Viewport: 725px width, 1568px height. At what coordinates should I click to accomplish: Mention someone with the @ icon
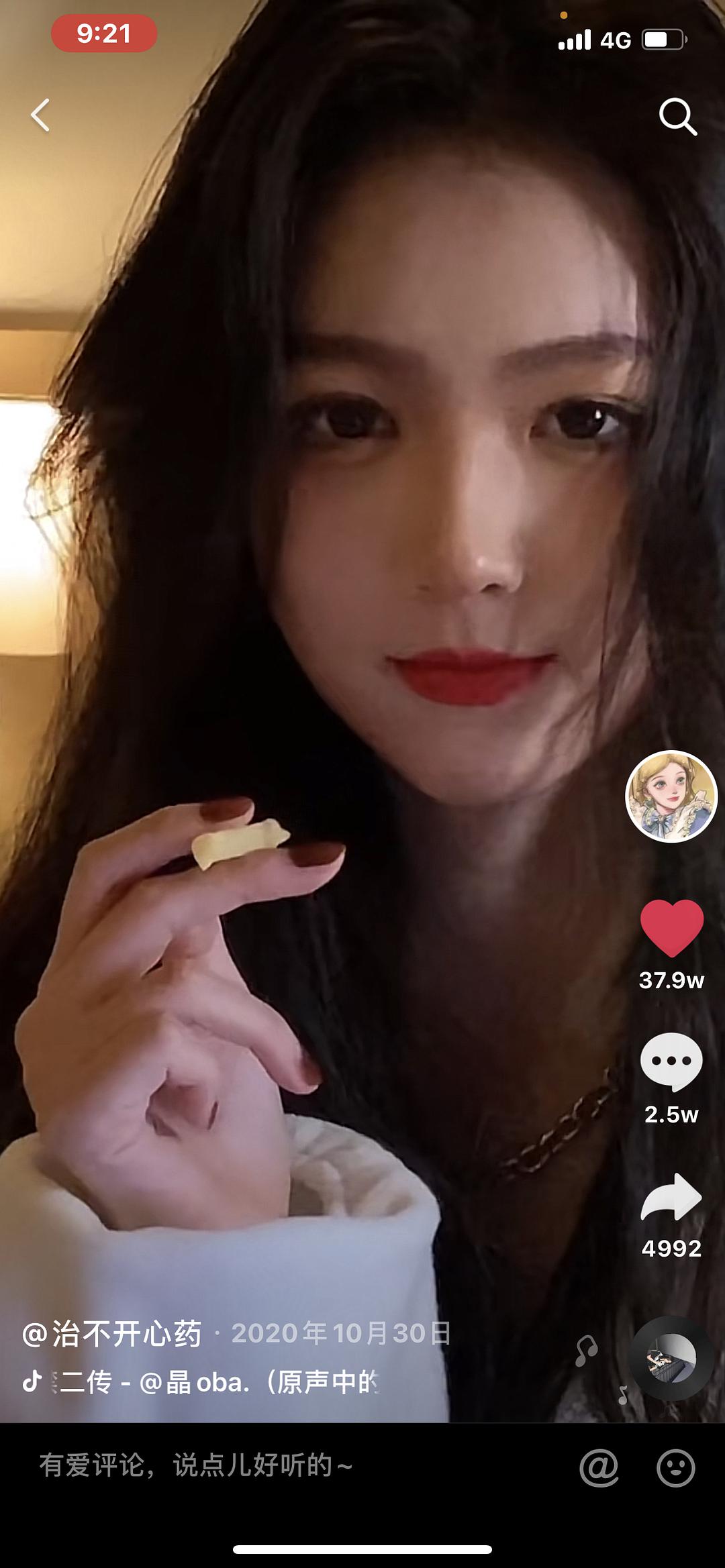599,1467
